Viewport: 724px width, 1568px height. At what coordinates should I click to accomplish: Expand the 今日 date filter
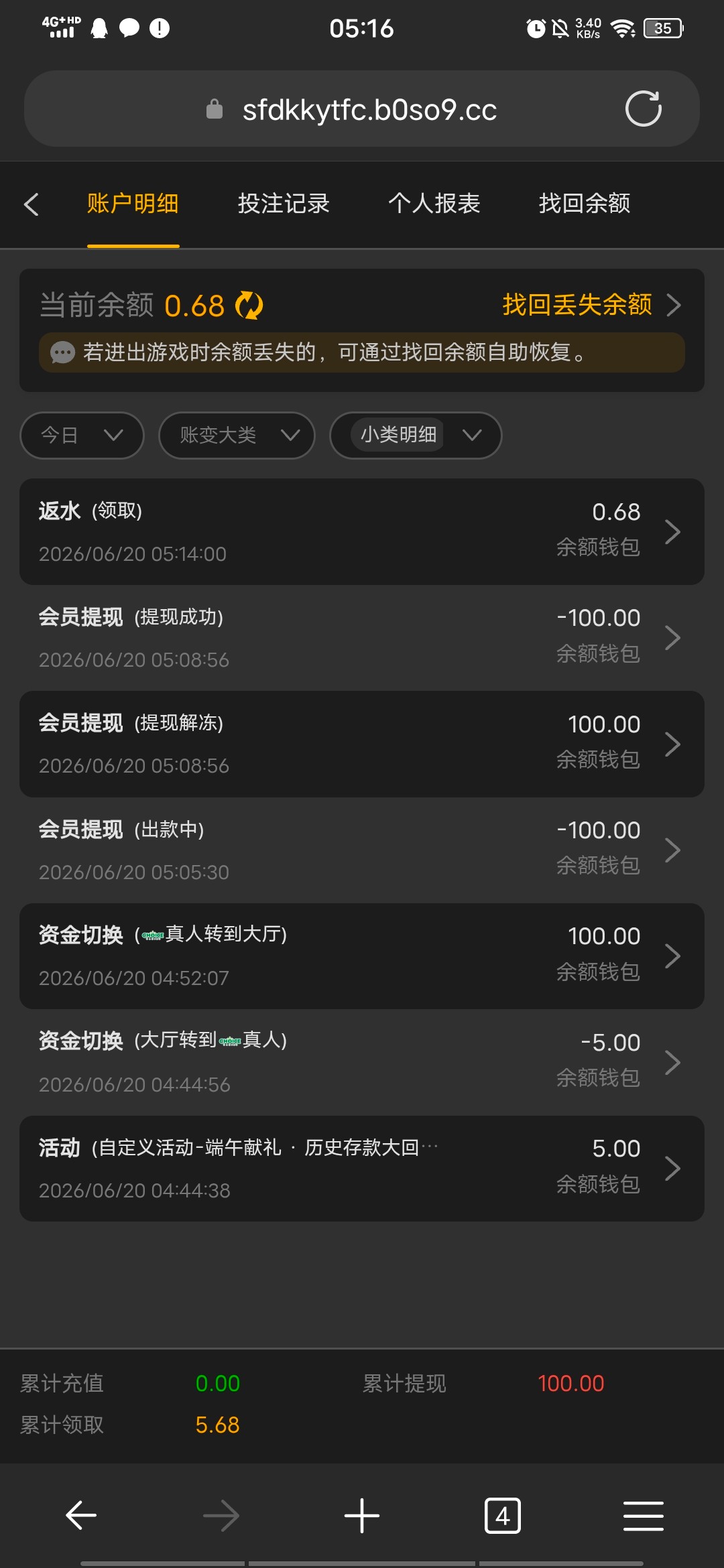click(82, 436)
